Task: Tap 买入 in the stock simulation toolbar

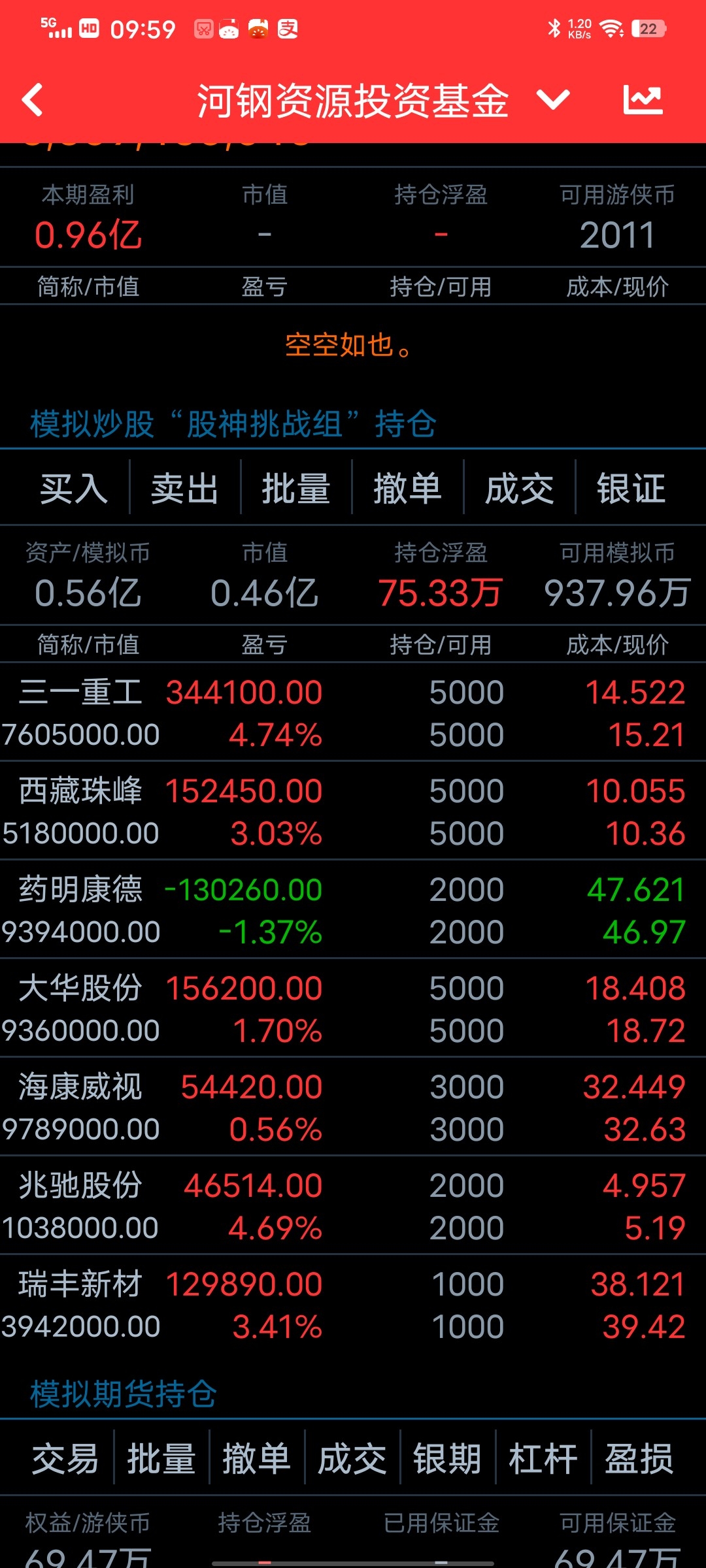Action: (73, 489)
